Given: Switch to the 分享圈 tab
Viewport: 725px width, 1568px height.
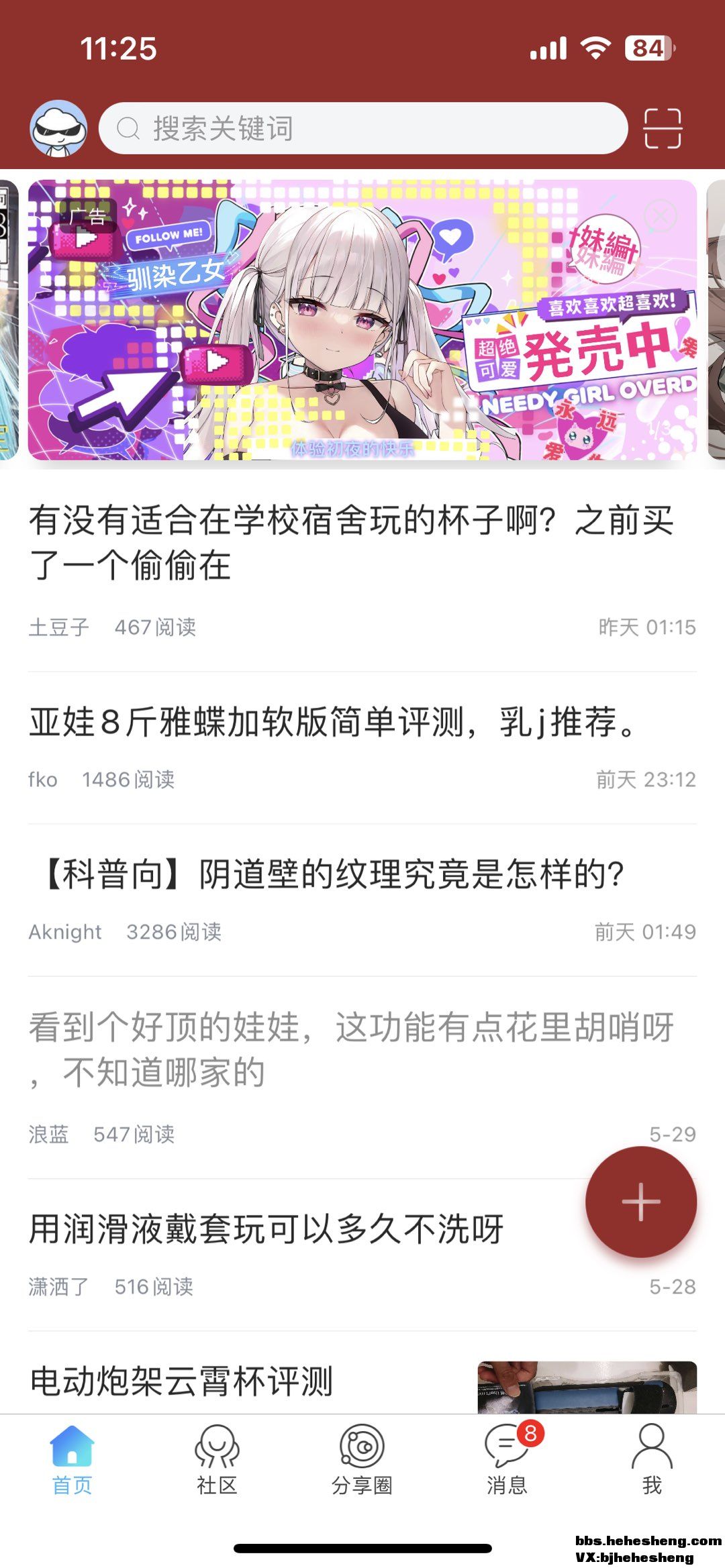Looking at the screenshot, I should pyautogui.click(x=362, y=1460).
